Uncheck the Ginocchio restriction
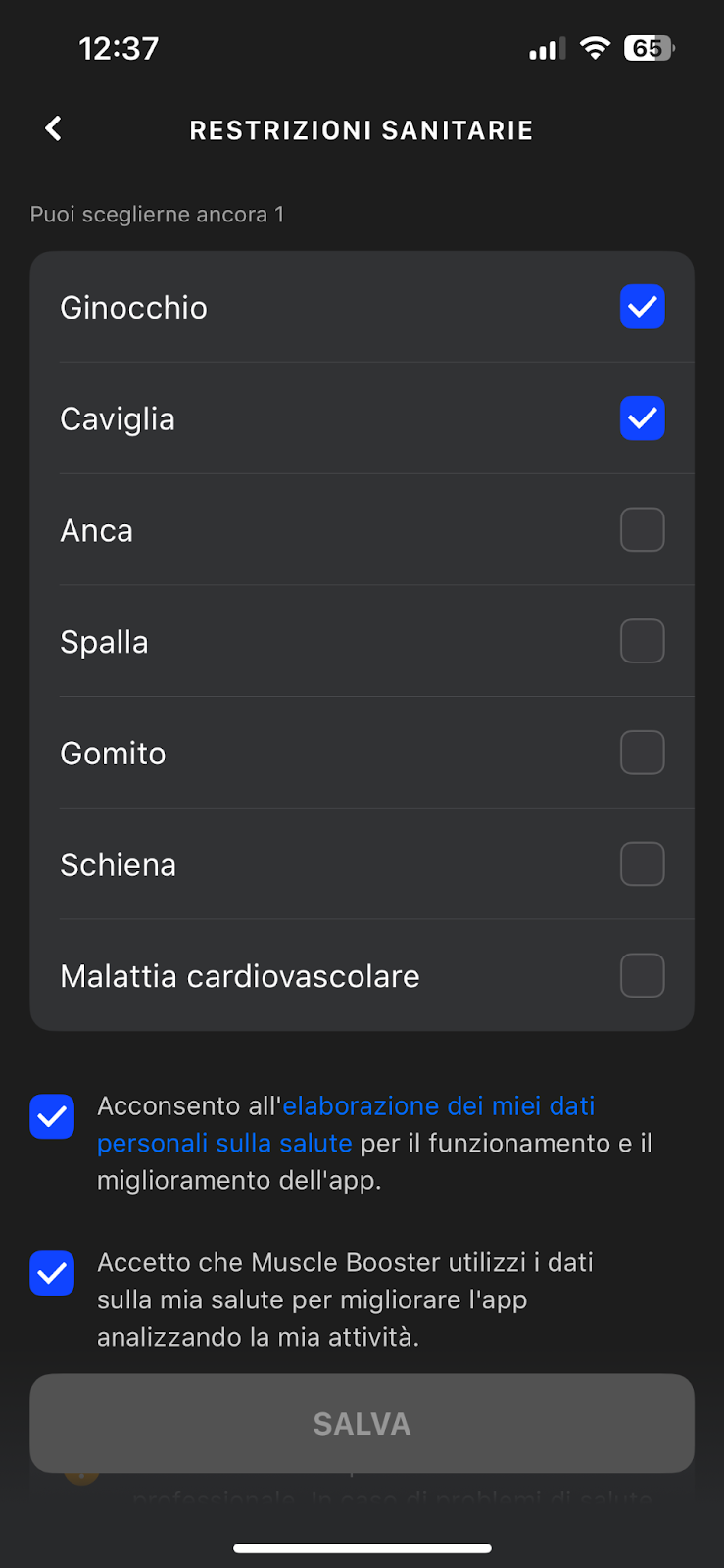The height and width of the screenshot is (1568, 724). point(643,307)
